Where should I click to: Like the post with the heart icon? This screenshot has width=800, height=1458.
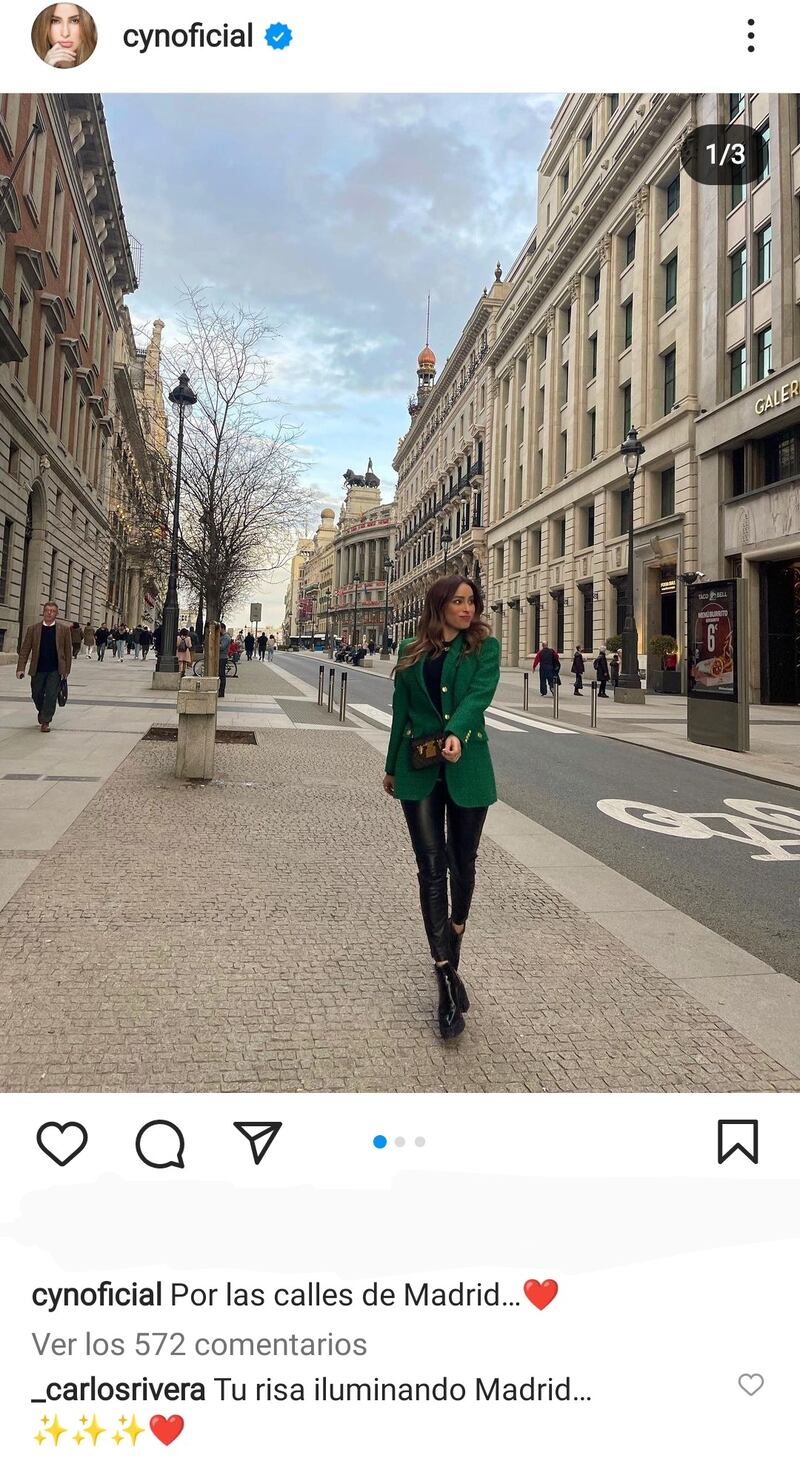coord(62,1143)
